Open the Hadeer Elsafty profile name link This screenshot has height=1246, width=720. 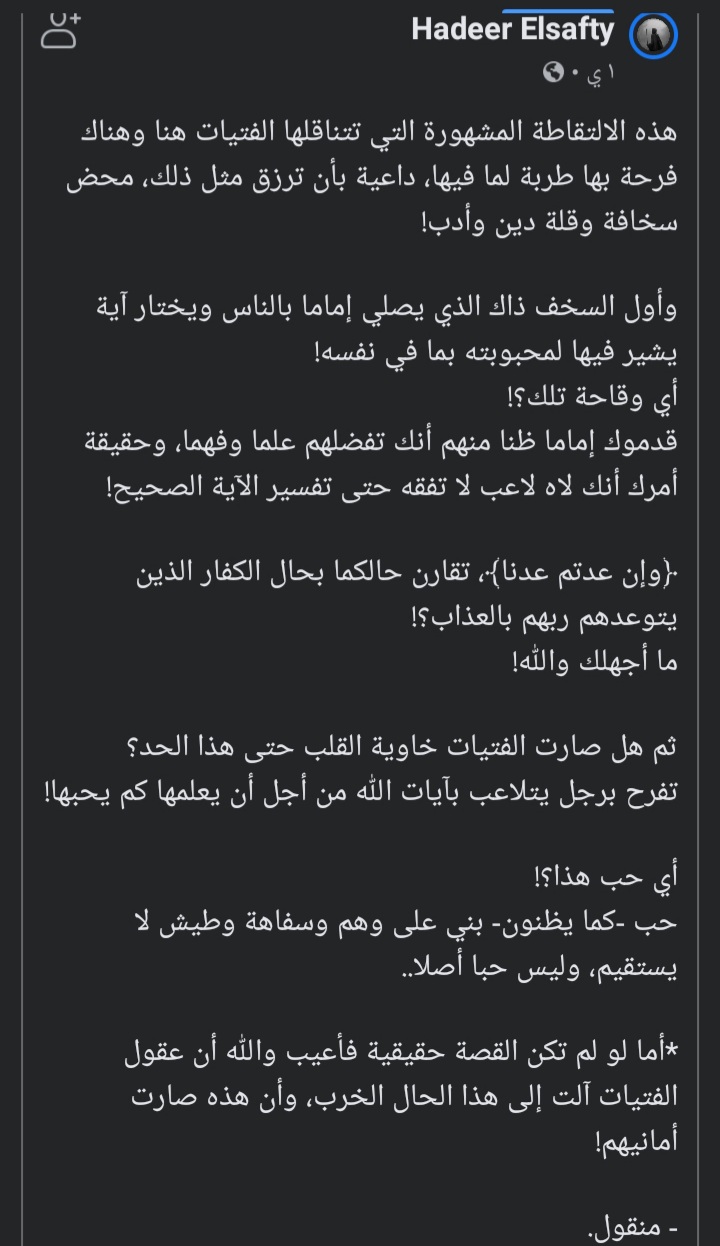512,30
